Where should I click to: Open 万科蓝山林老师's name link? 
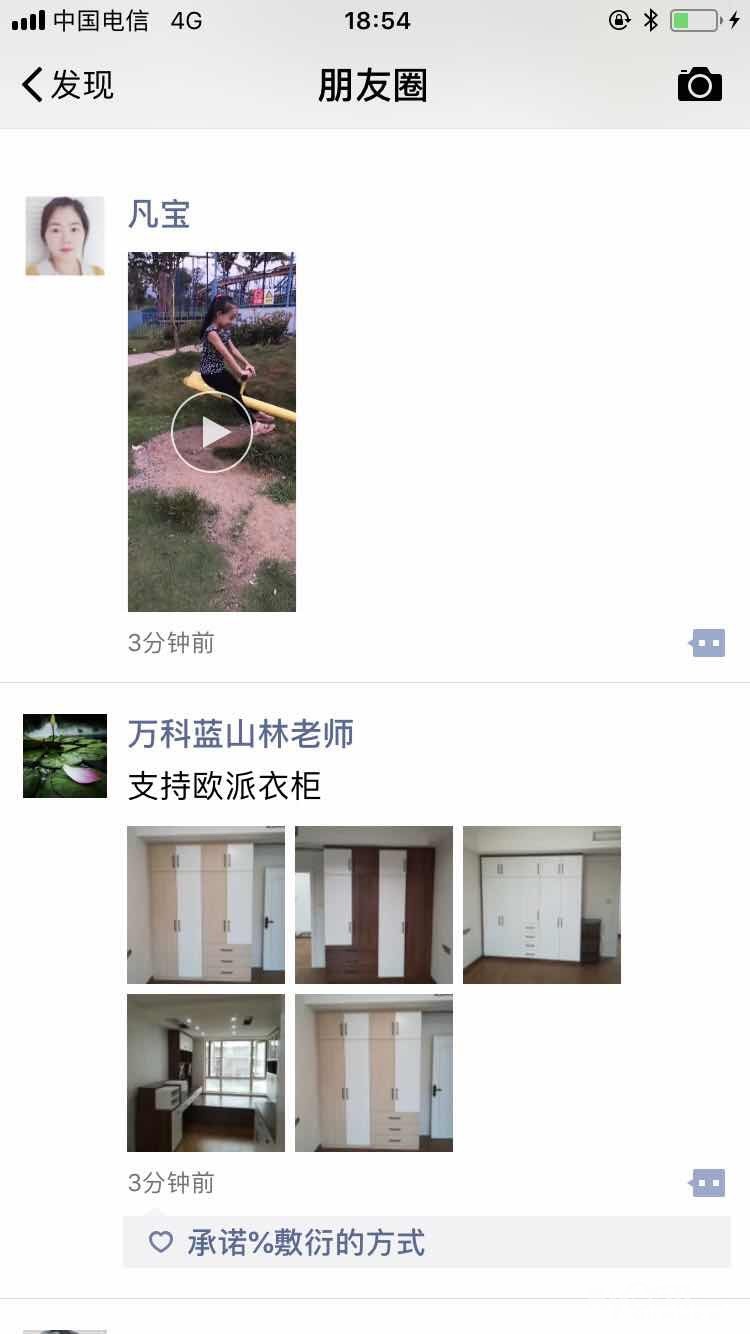point(241,734)
